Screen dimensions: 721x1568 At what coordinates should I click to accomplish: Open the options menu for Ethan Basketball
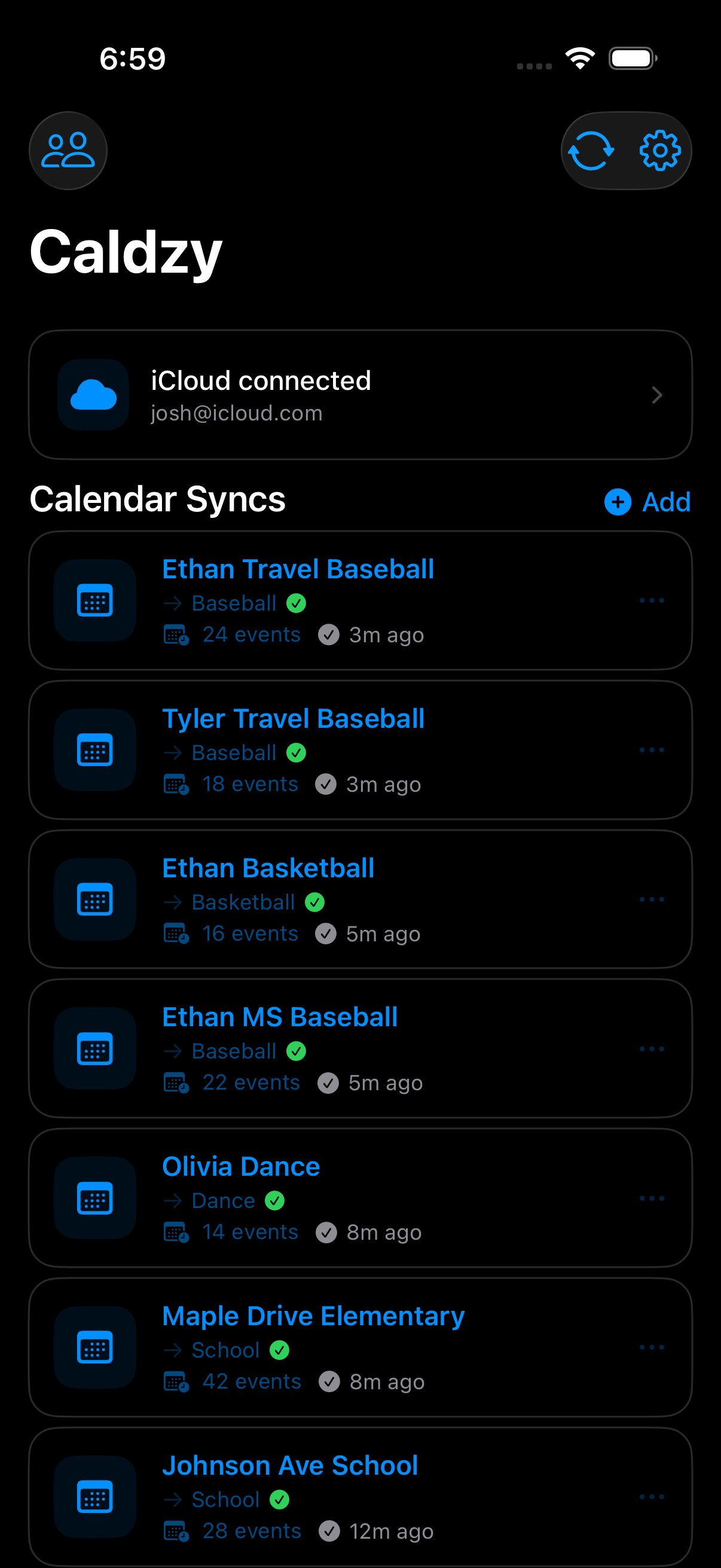[652, 899]
